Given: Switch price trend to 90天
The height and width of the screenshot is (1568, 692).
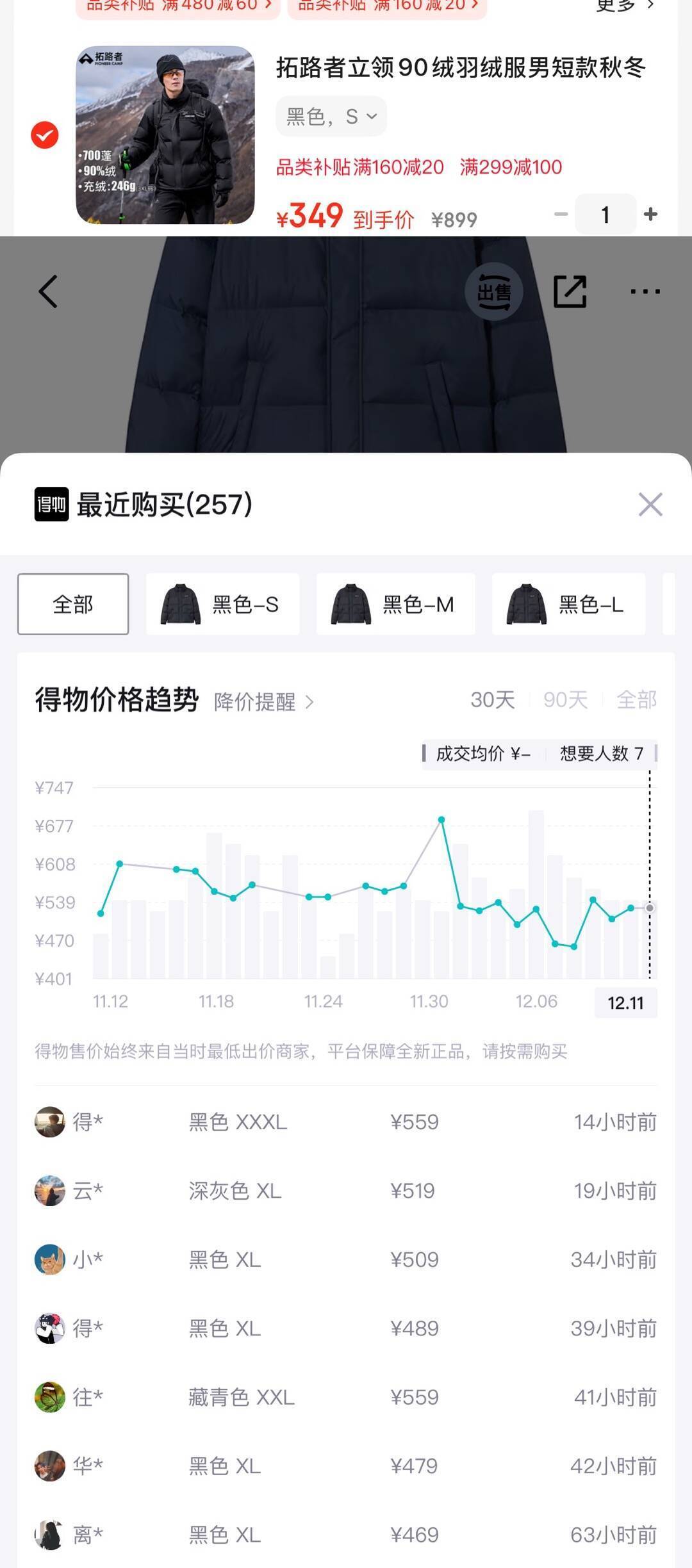Looking at the screenshot, I should click(x=565, y=699).
